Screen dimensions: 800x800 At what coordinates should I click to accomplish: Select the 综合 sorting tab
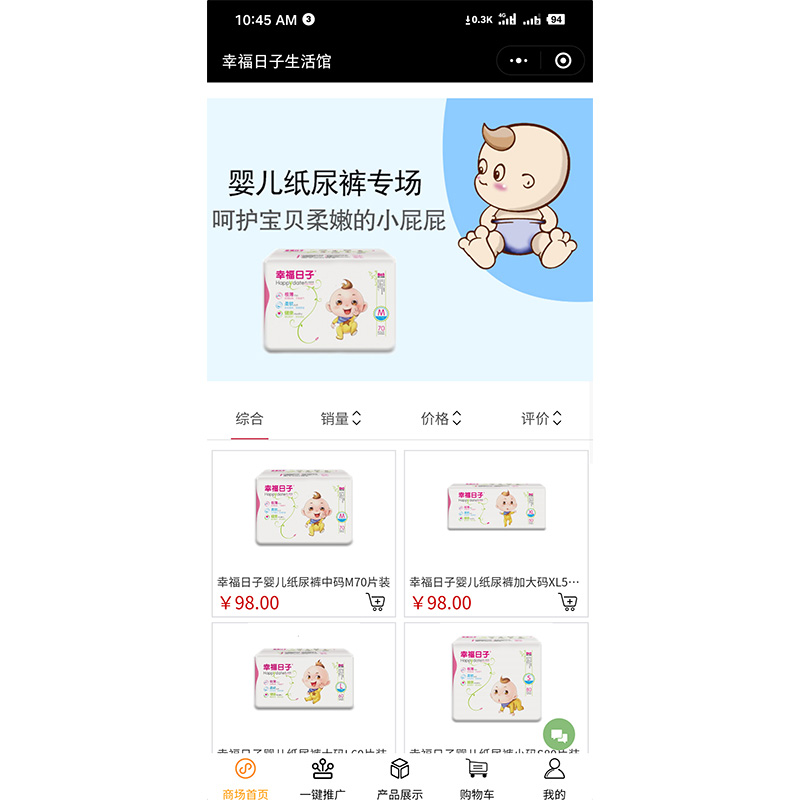(249, 419)
